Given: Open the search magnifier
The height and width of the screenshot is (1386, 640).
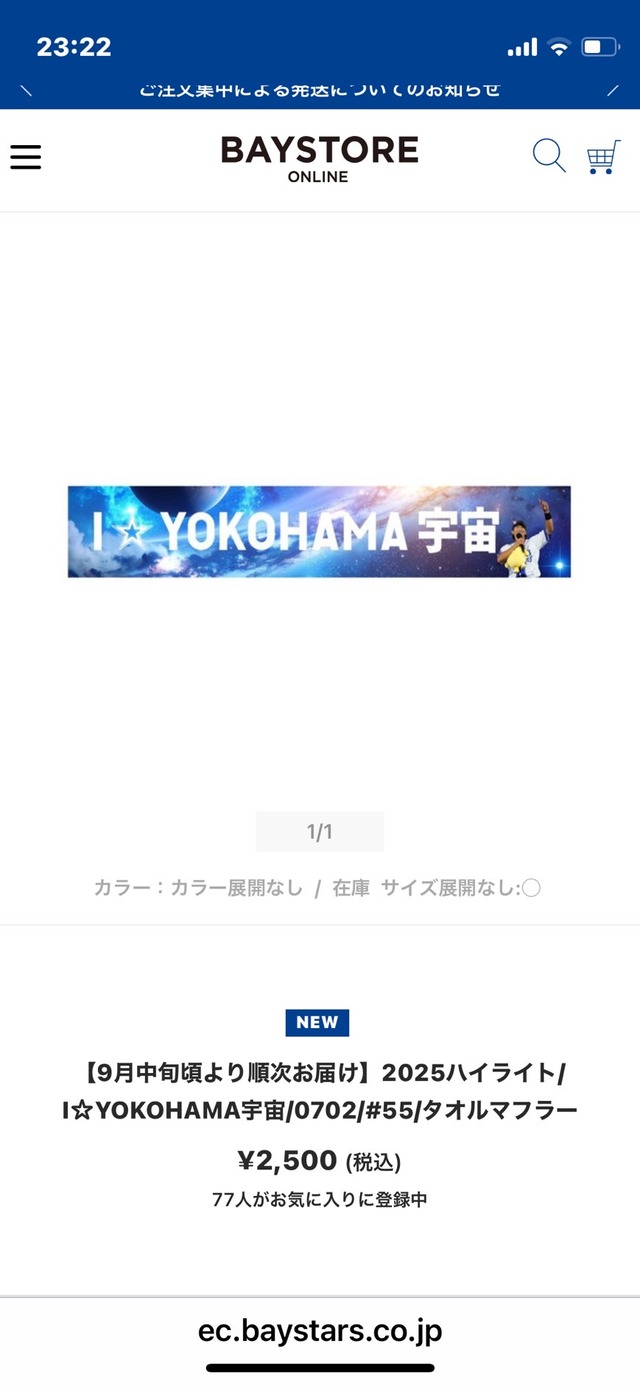Looking at the screenshot, I should point(548,156).
